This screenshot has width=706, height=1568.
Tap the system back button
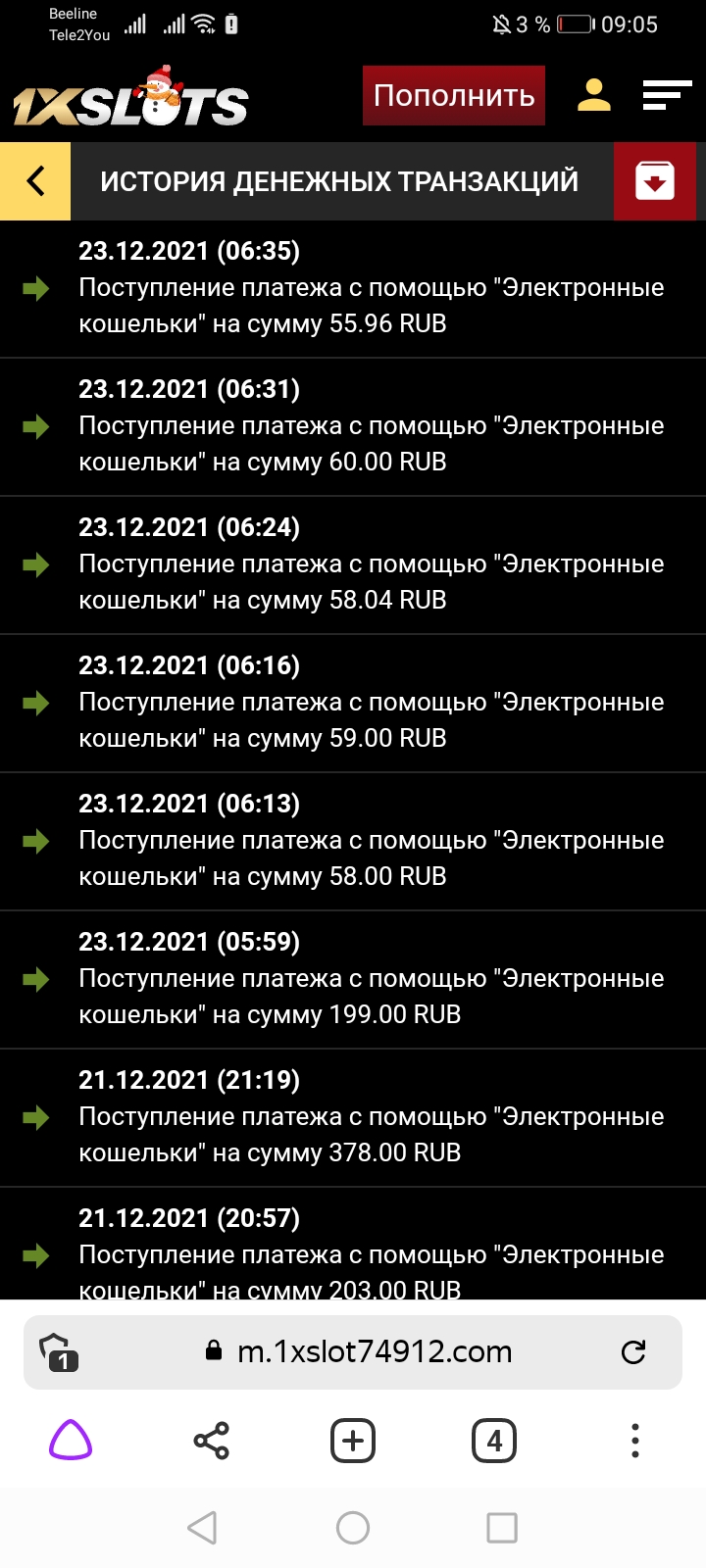202,1527
